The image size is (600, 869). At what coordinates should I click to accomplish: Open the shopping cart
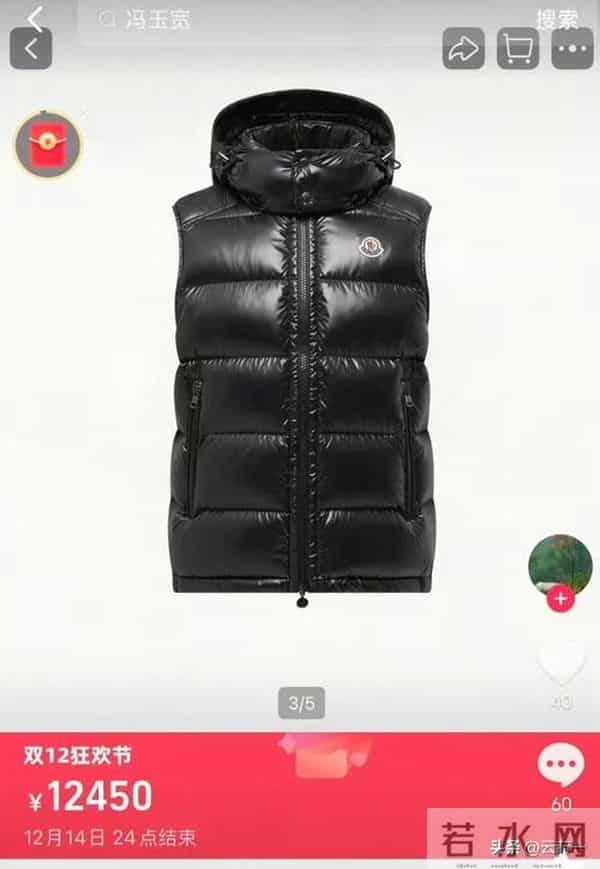pyautogui.click(x=518, y=48)
